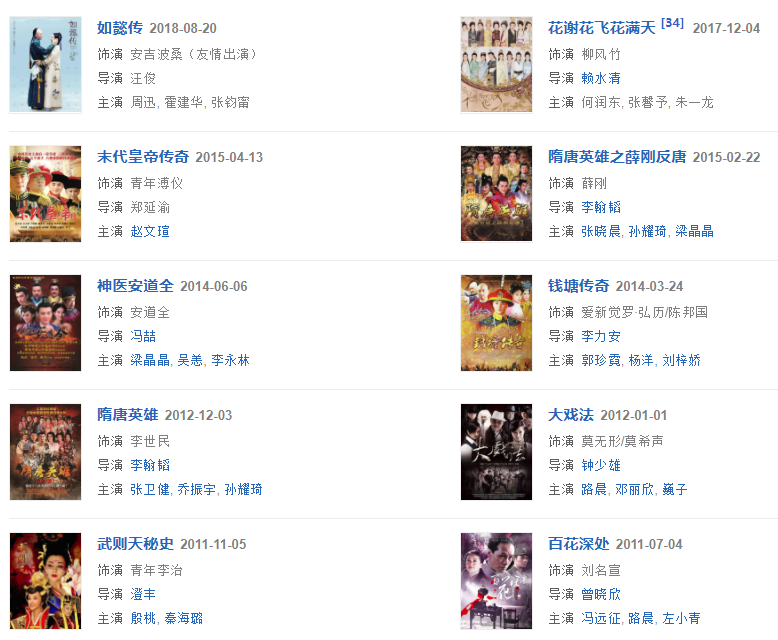Image resolution: width=778 pixels, height=640 pixels.
Task: View director 赖水清's page
Action: [x=601, y=78]
